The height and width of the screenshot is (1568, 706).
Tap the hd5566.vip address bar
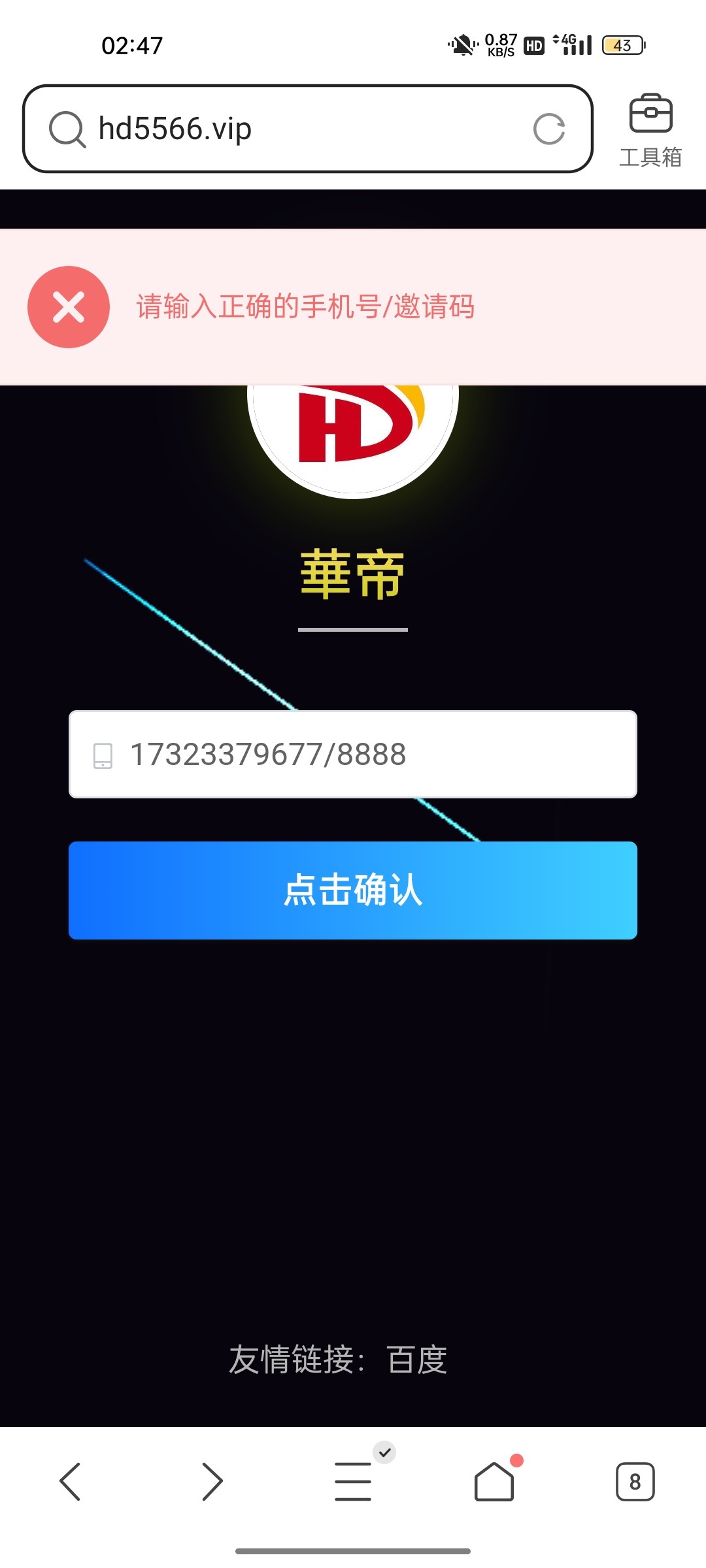point(288,129)
